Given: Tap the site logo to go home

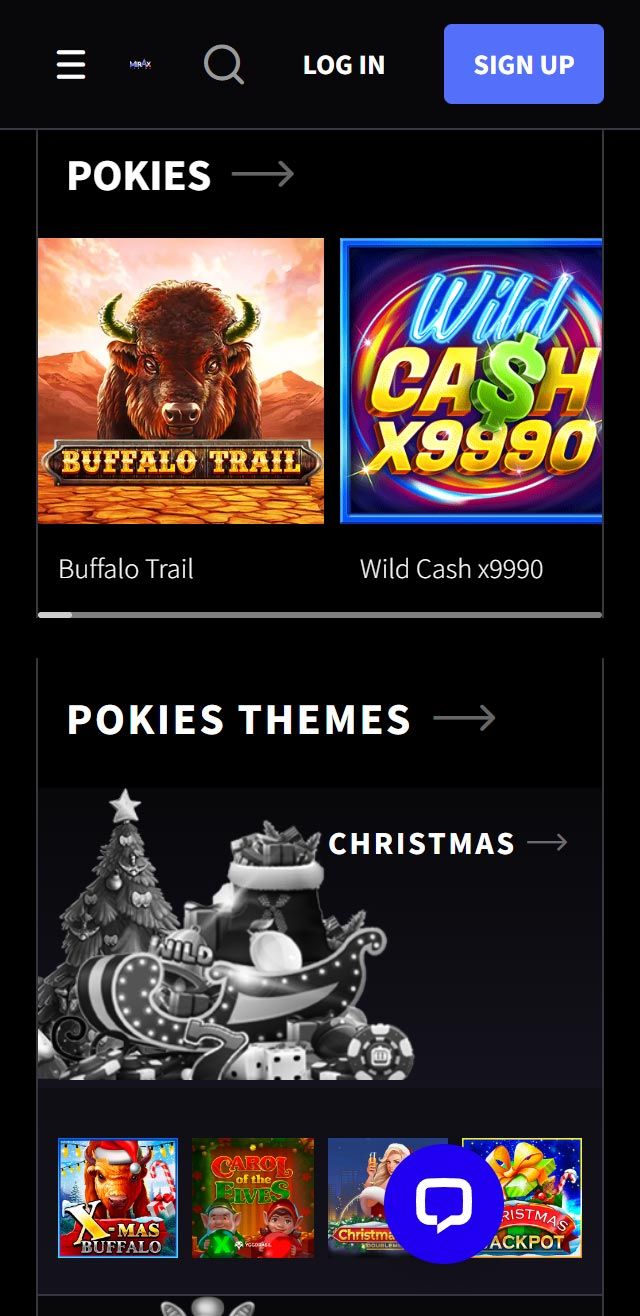Looking at the screenshot, I should click(x=140, y=65).
